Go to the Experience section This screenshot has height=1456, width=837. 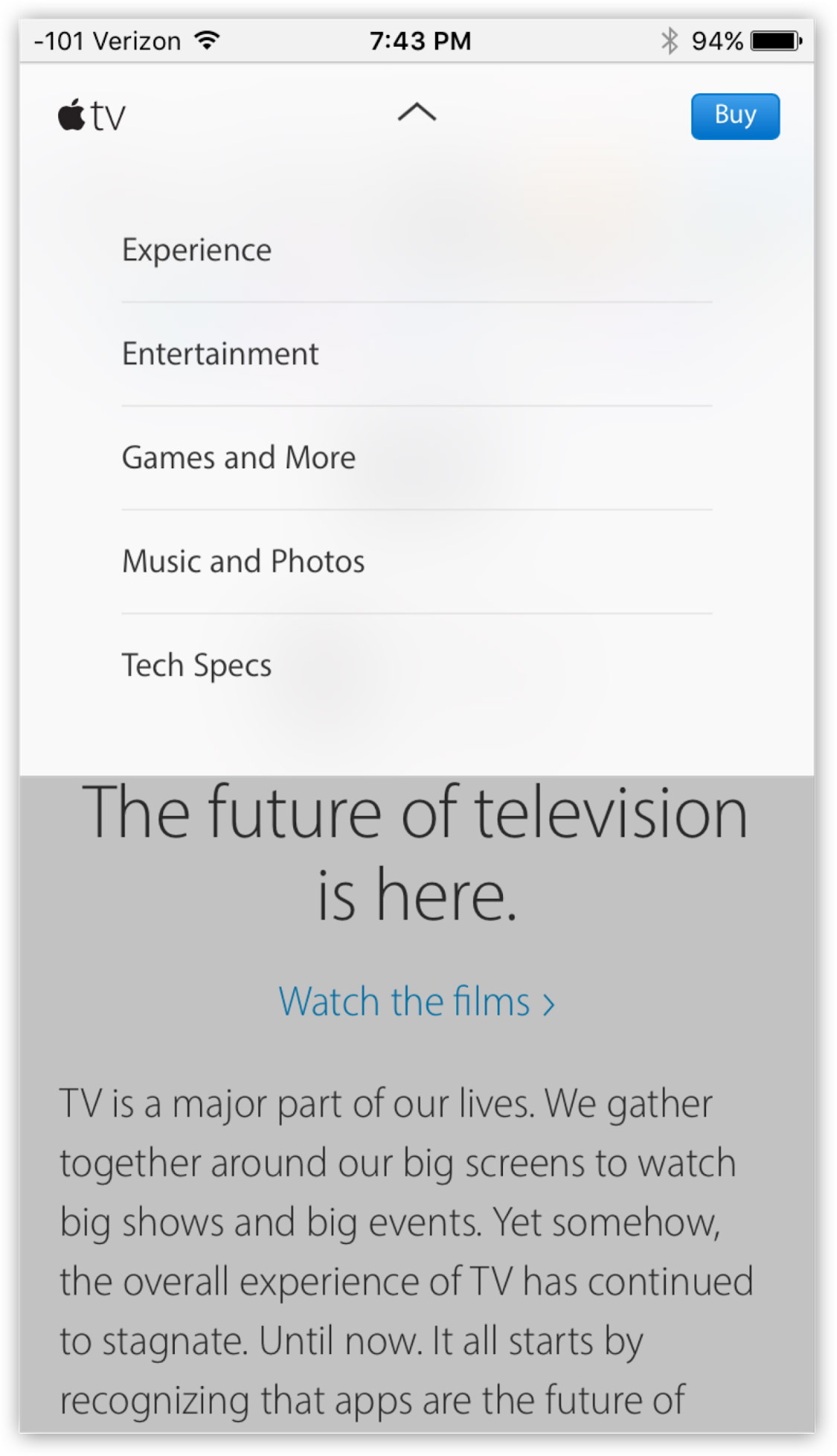[417, 250]
